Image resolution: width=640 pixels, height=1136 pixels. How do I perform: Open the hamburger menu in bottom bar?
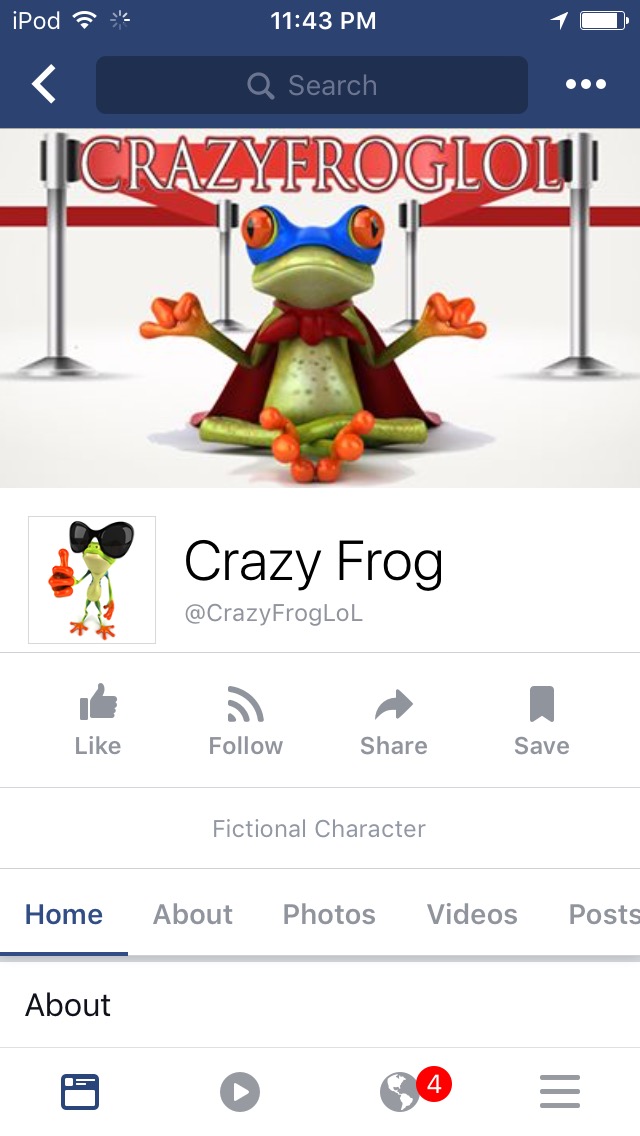(x=560, y=1091)
